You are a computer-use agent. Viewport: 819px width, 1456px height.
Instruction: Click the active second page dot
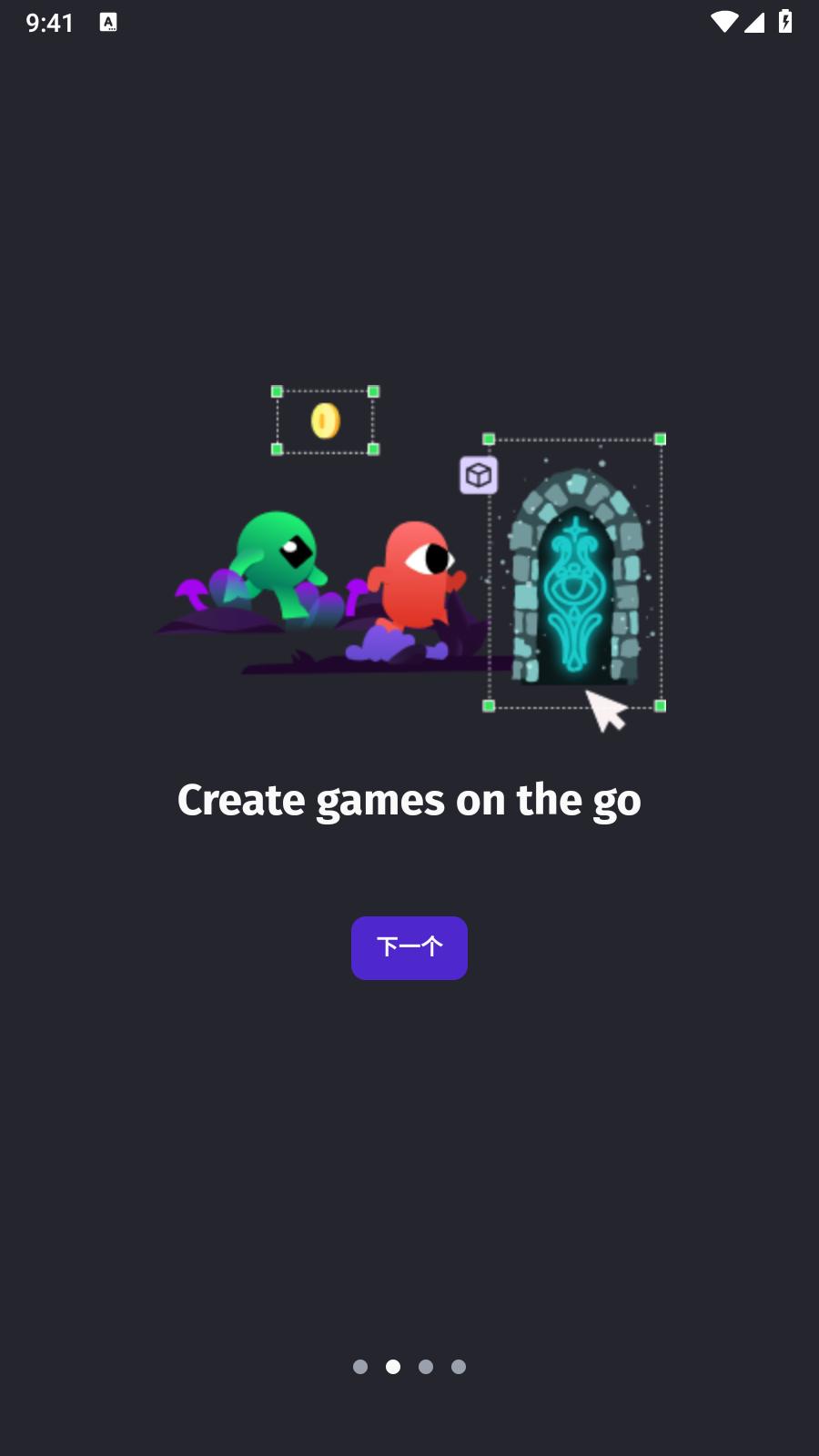coord(393,1366)
